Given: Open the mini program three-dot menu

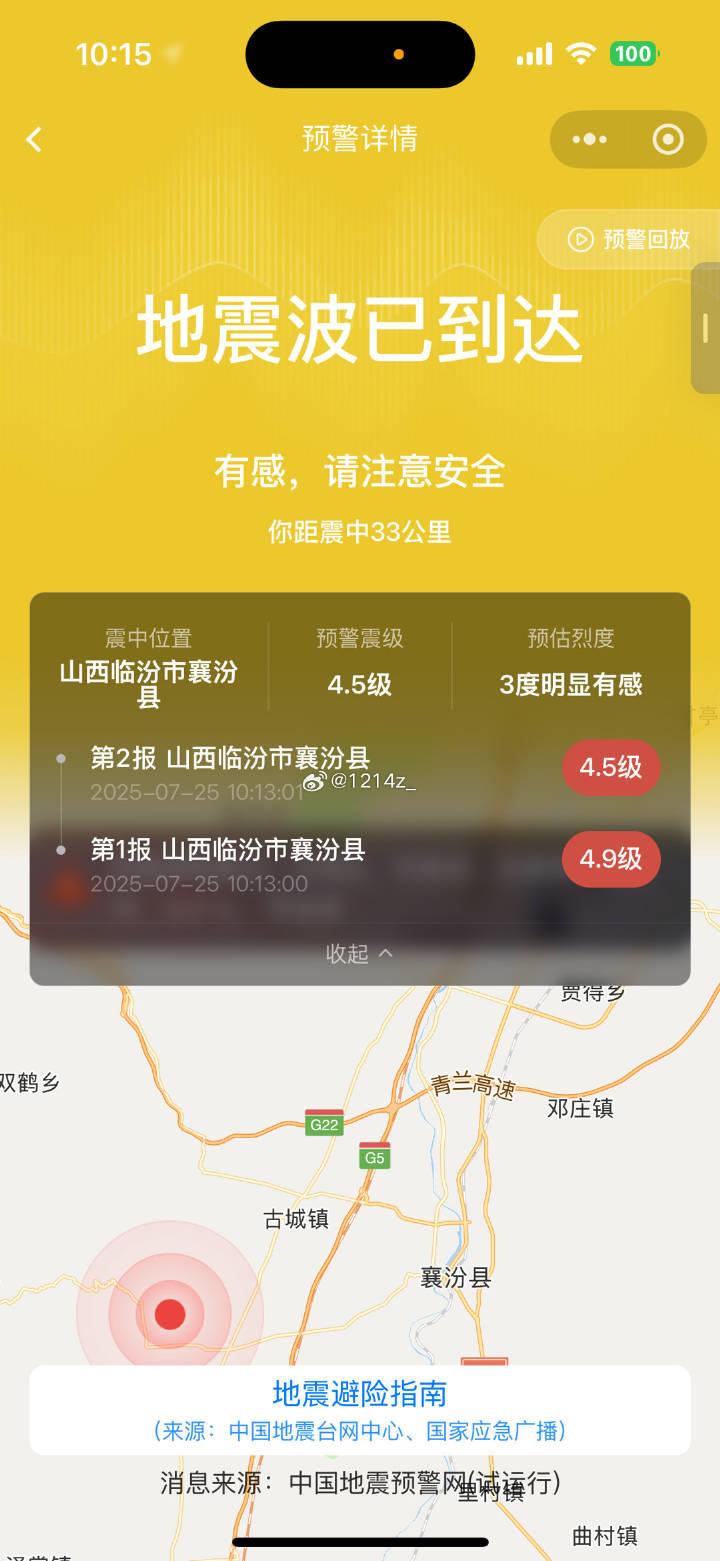Looking at the screenshot, I should pos(589,140).
